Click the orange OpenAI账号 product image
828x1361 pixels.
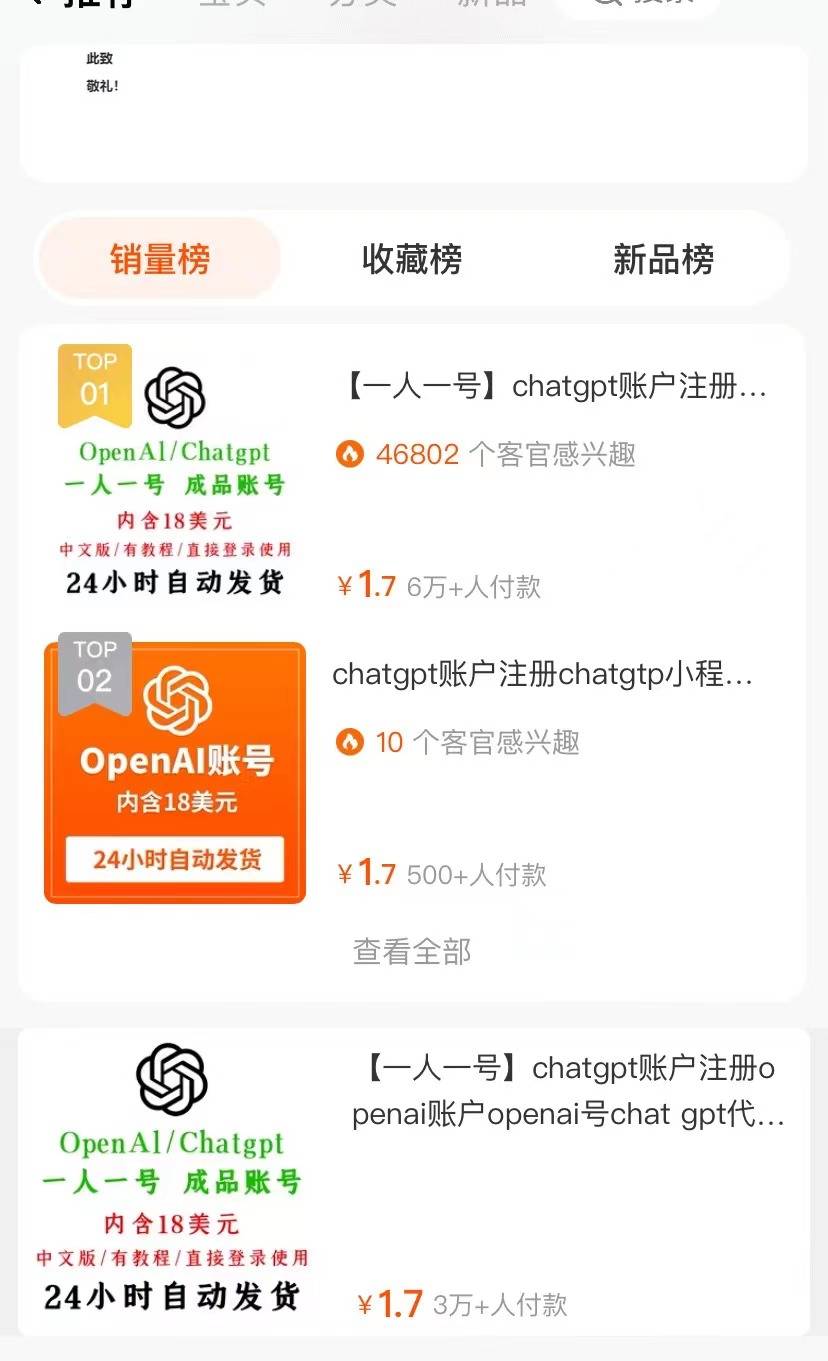[x=174, y=770]
